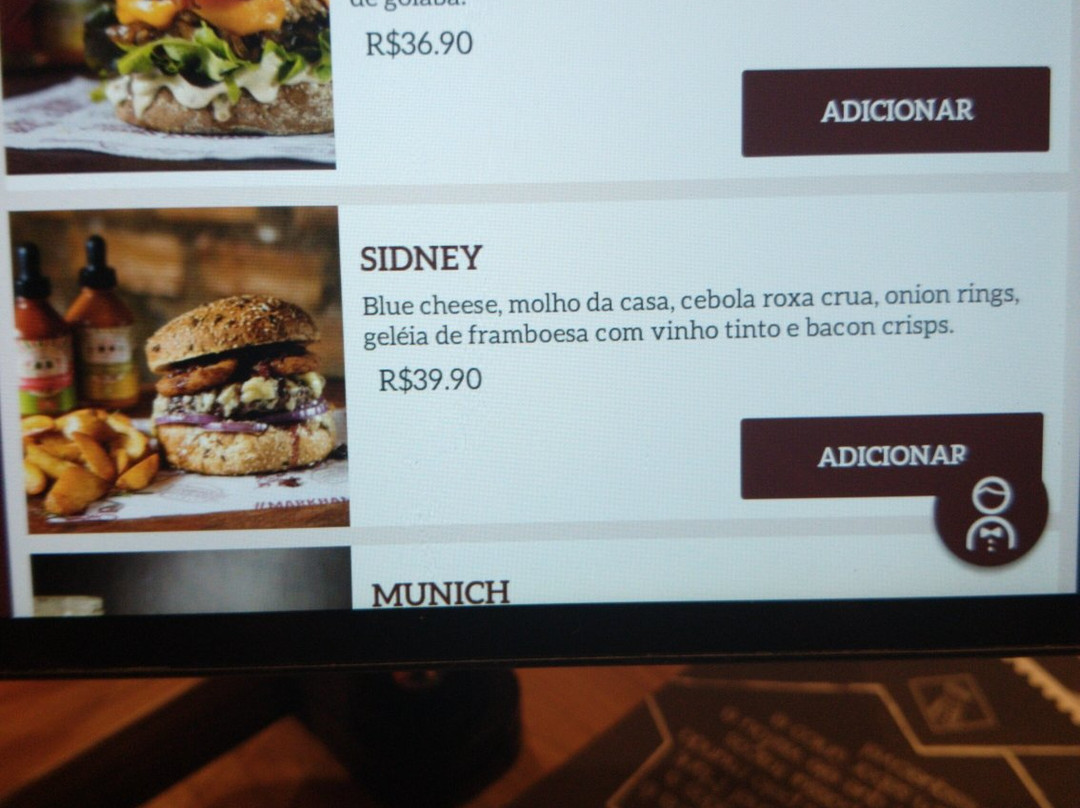The height and width of the screenshot is (808, 1080).
Task: Open the Sidney burger photo
Action: [x=180, y=370]
